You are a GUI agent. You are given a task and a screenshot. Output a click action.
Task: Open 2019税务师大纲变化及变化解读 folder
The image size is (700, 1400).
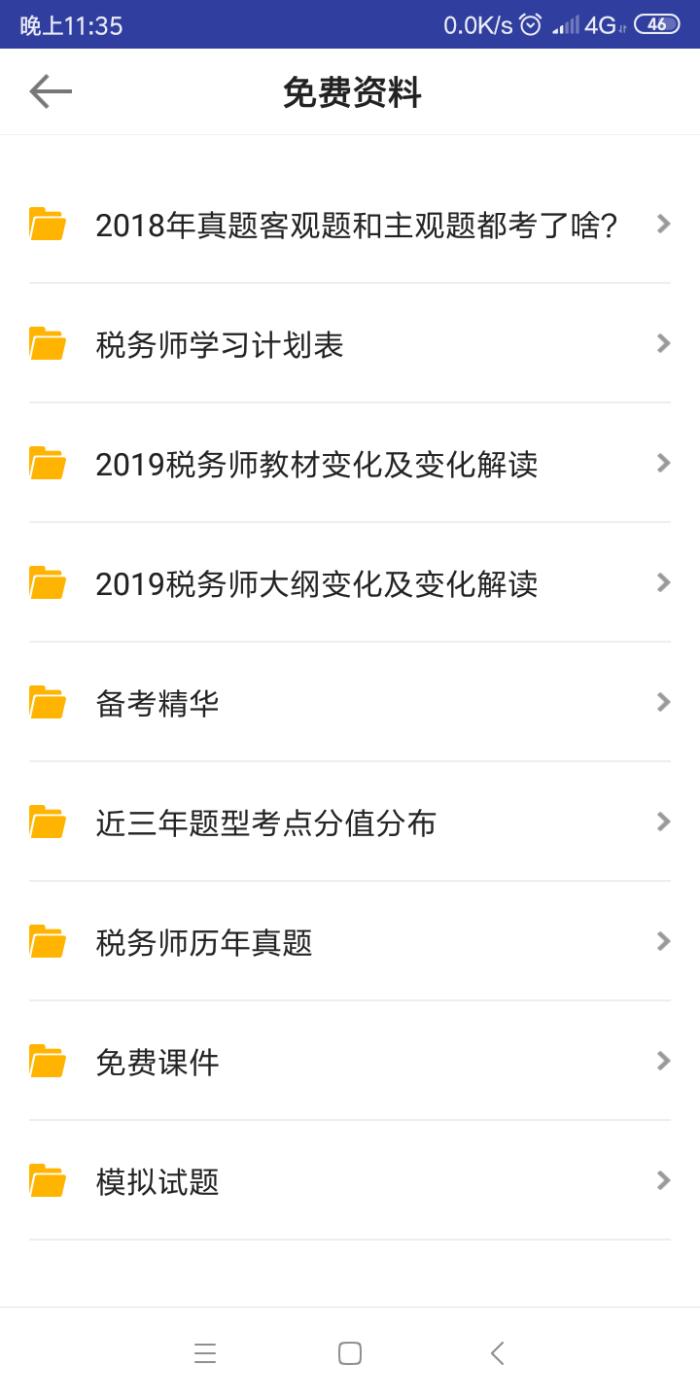click(350, 582)
